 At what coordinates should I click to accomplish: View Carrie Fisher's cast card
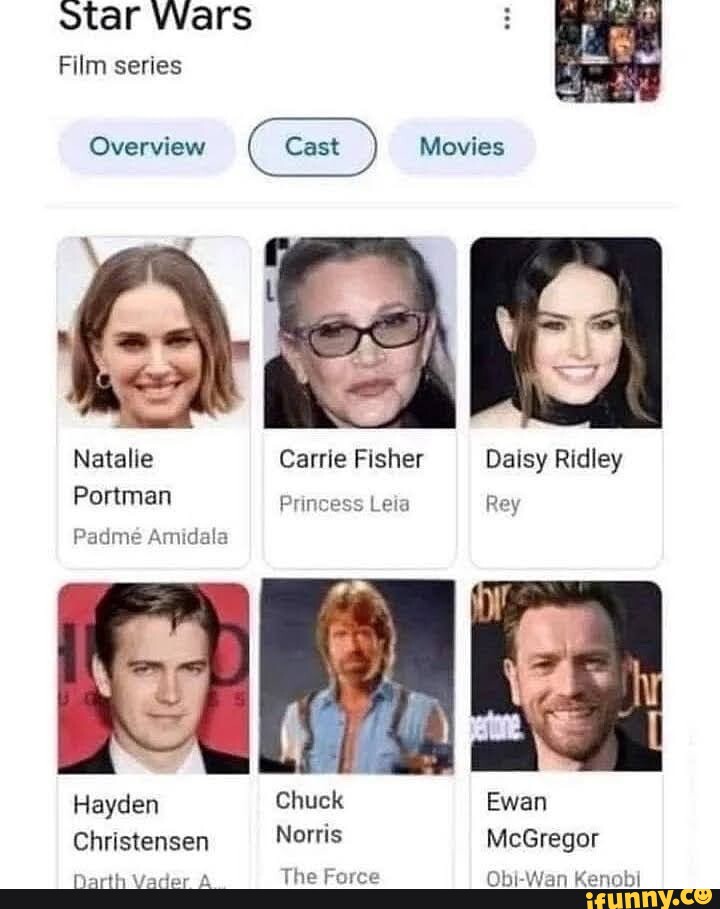point(359,400)
